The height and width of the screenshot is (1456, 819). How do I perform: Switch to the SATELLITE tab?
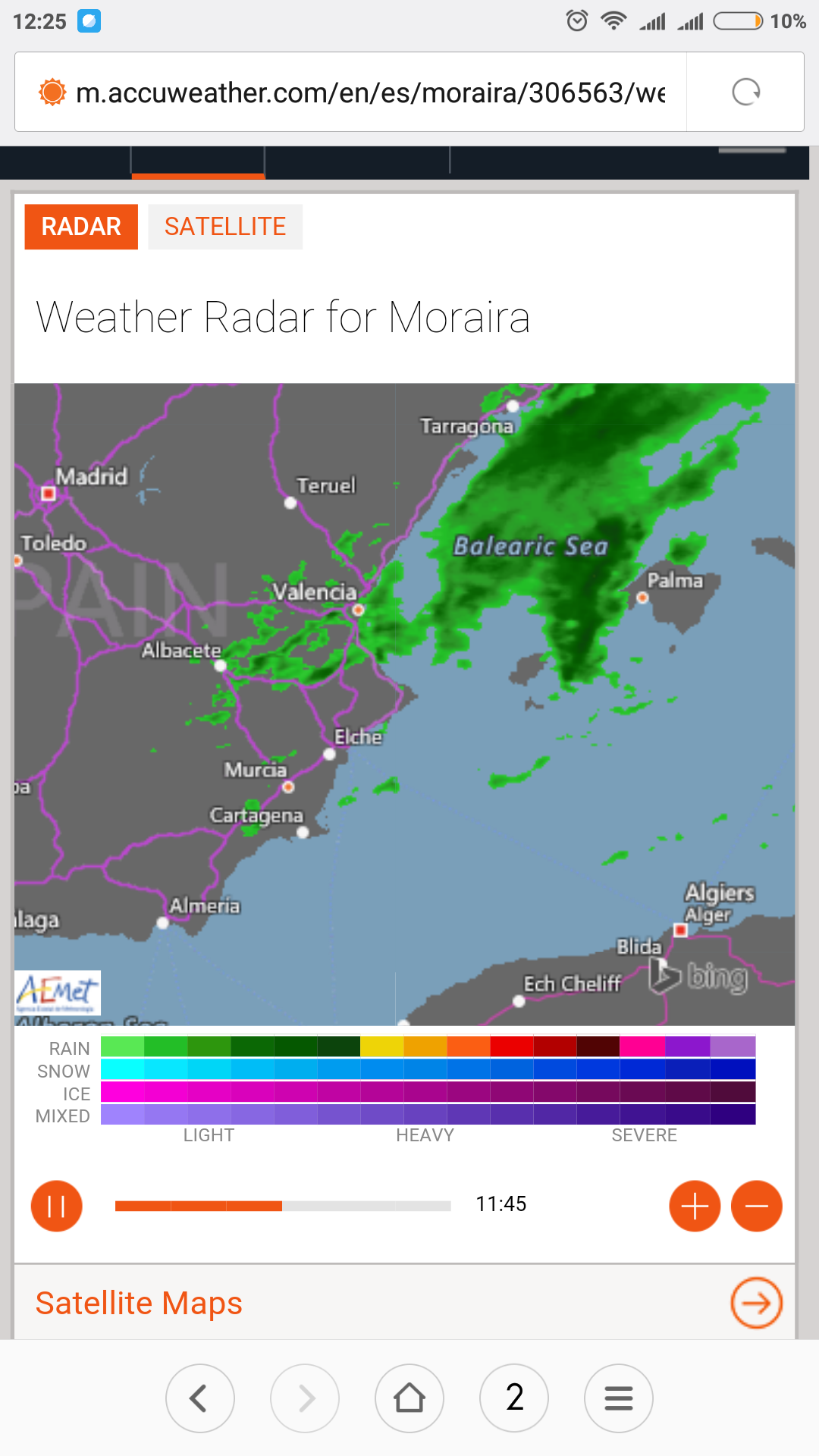[225, 227]
